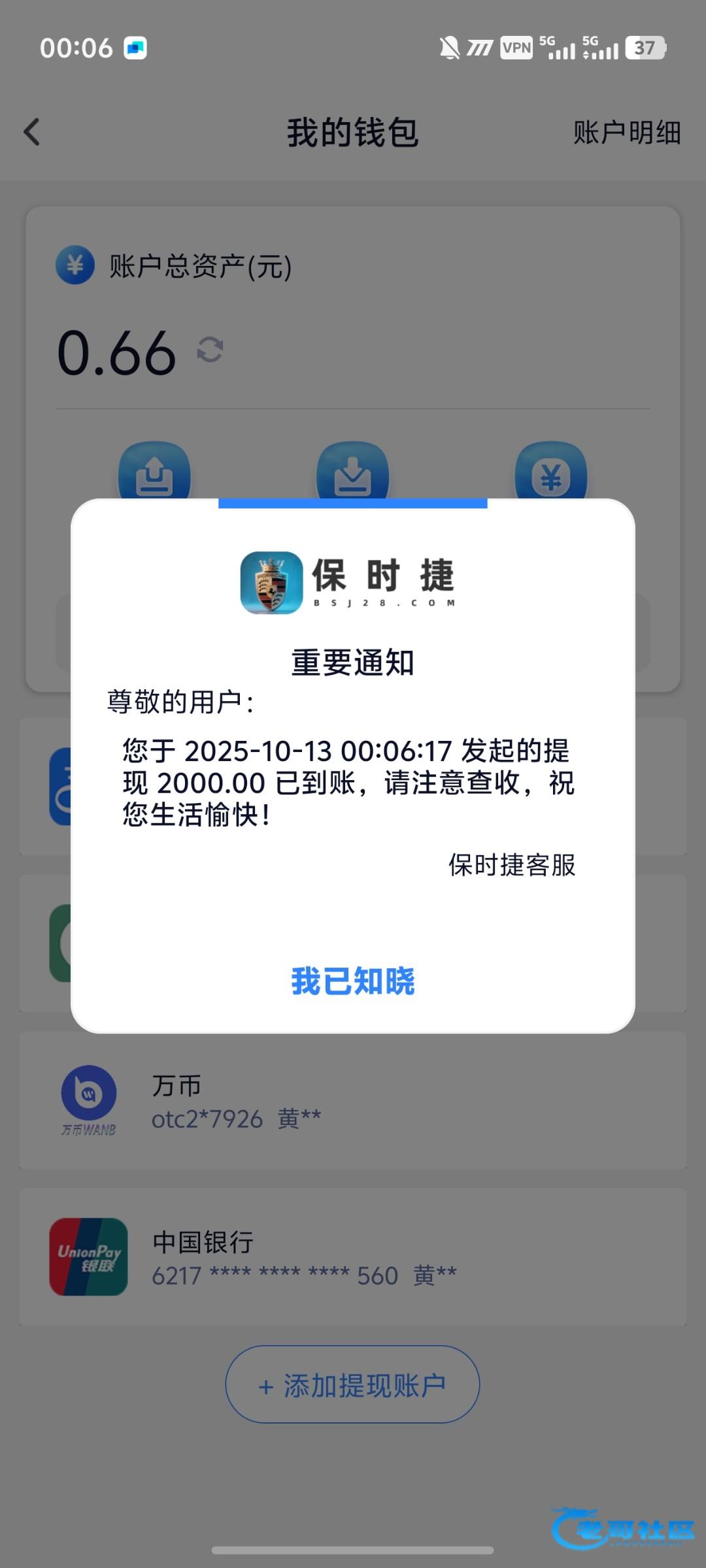Go back from 我的钱包

coord(32,132)
